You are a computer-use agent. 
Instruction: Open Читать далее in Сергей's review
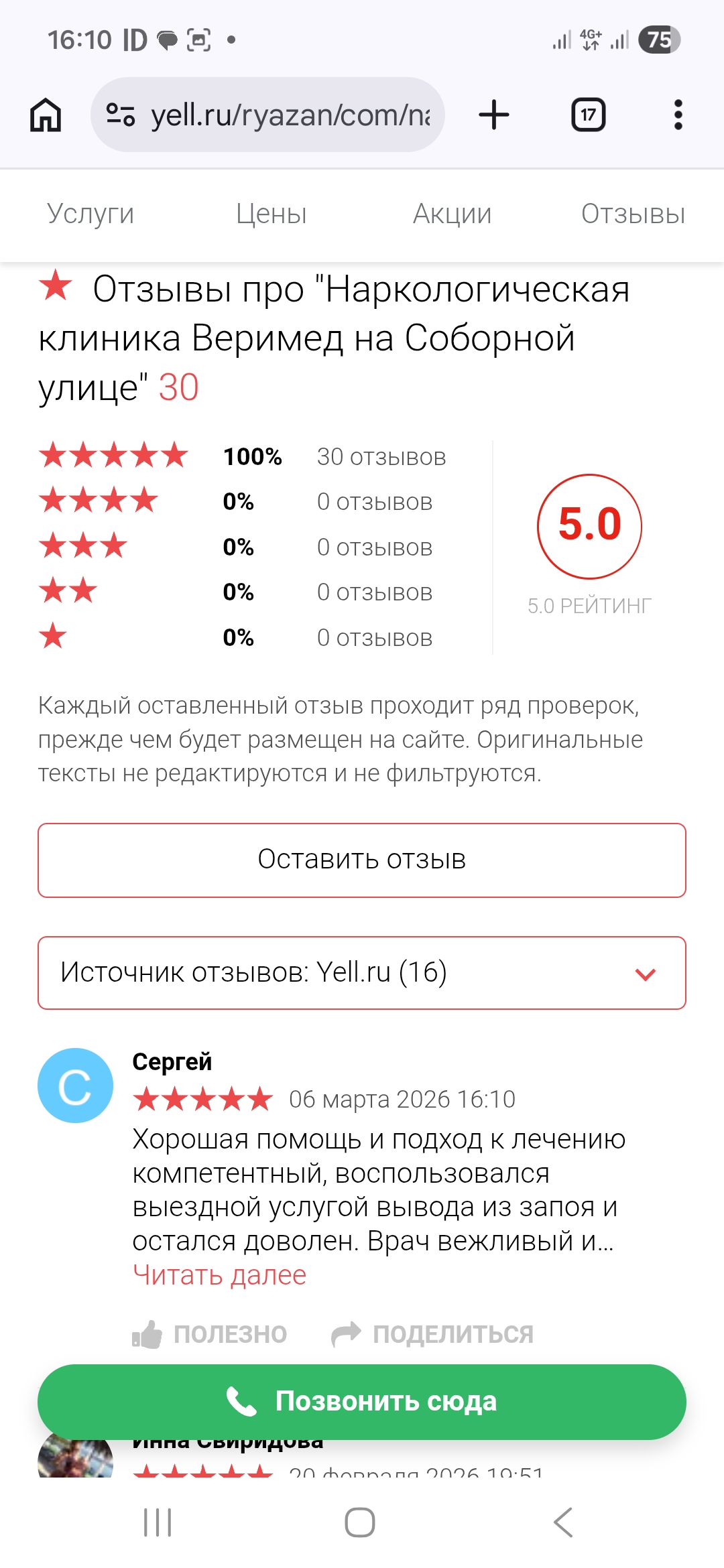click(219, 1275)
